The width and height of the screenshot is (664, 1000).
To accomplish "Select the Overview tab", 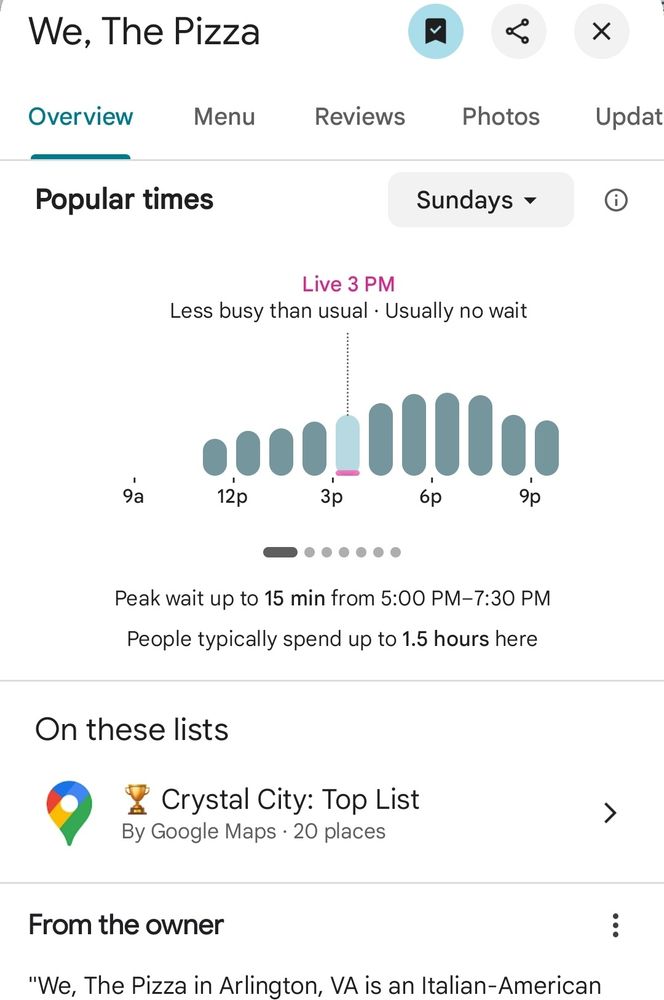I will [81, 117].
